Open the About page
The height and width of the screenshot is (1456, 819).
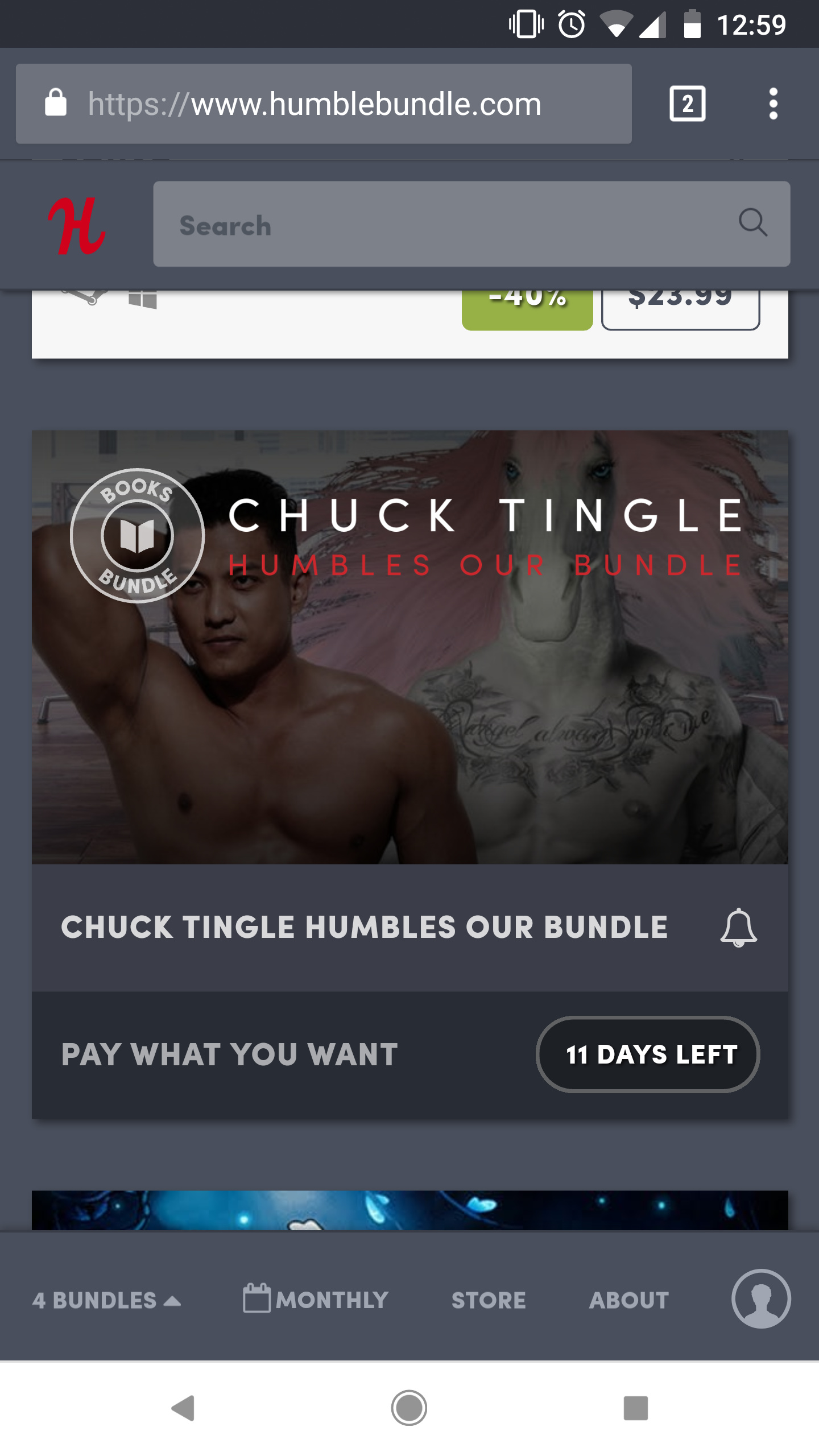629,1300
